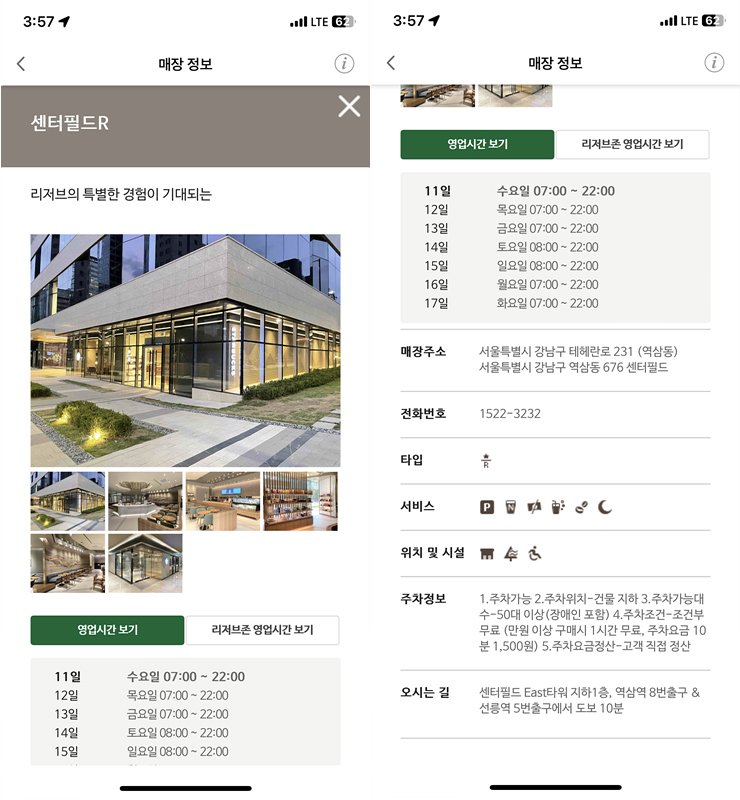
Task: Open the large store exterior photo
Action: (x=185, y=350)
